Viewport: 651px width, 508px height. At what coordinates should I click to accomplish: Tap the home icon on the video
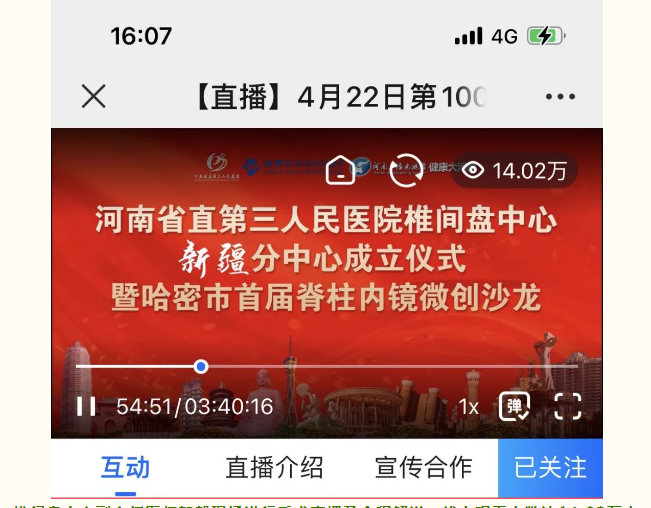[341, 170]
